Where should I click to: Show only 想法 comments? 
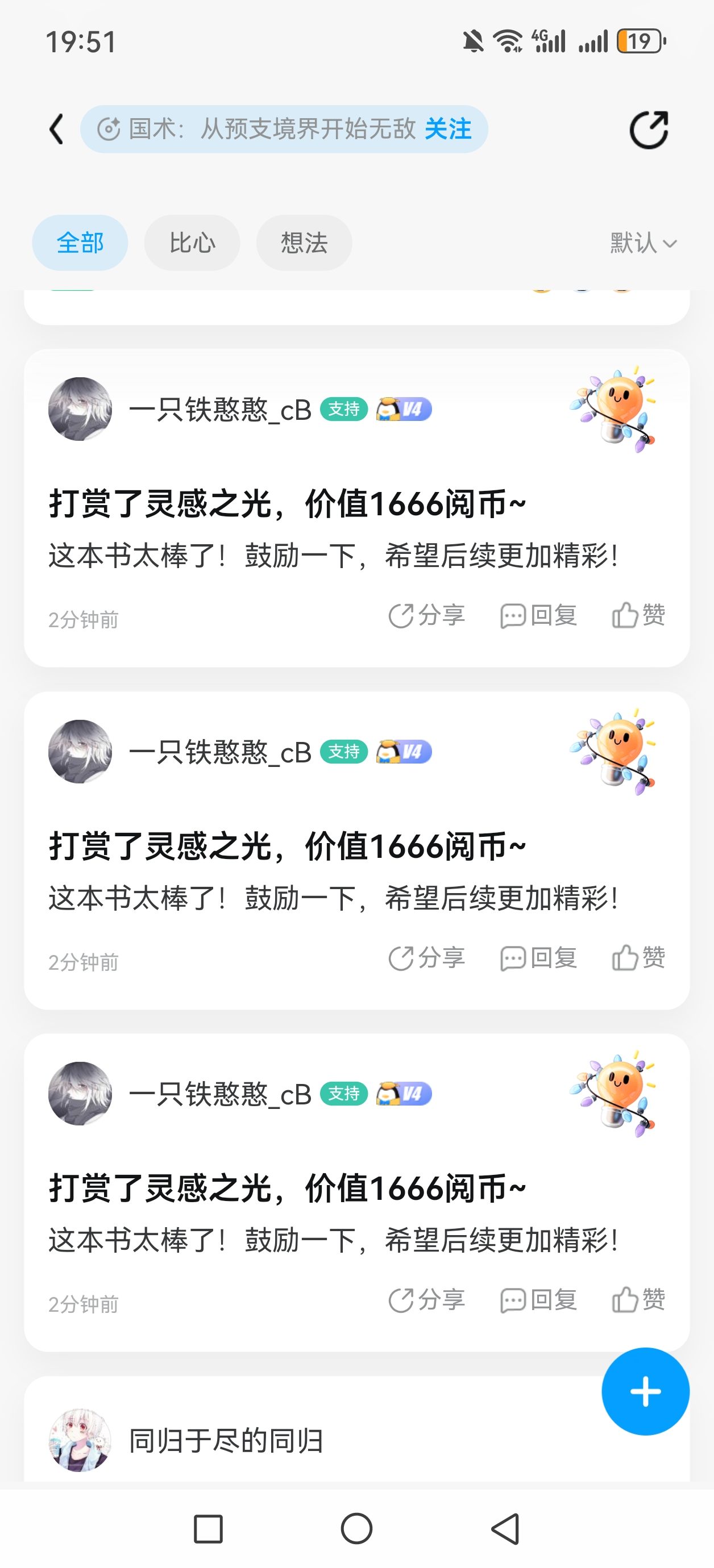[304, 243]
